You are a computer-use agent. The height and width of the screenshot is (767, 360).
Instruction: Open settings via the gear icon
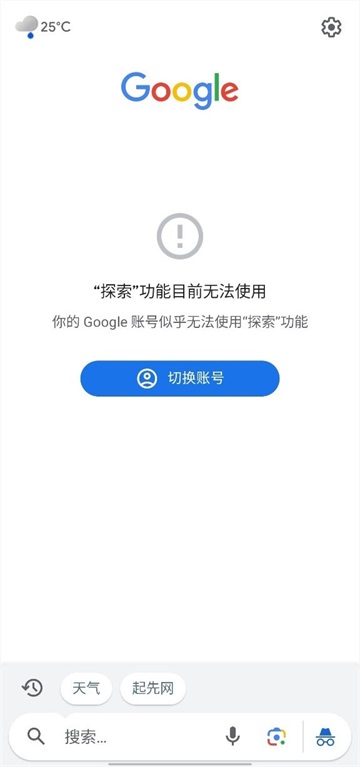[x=331, y=27]
